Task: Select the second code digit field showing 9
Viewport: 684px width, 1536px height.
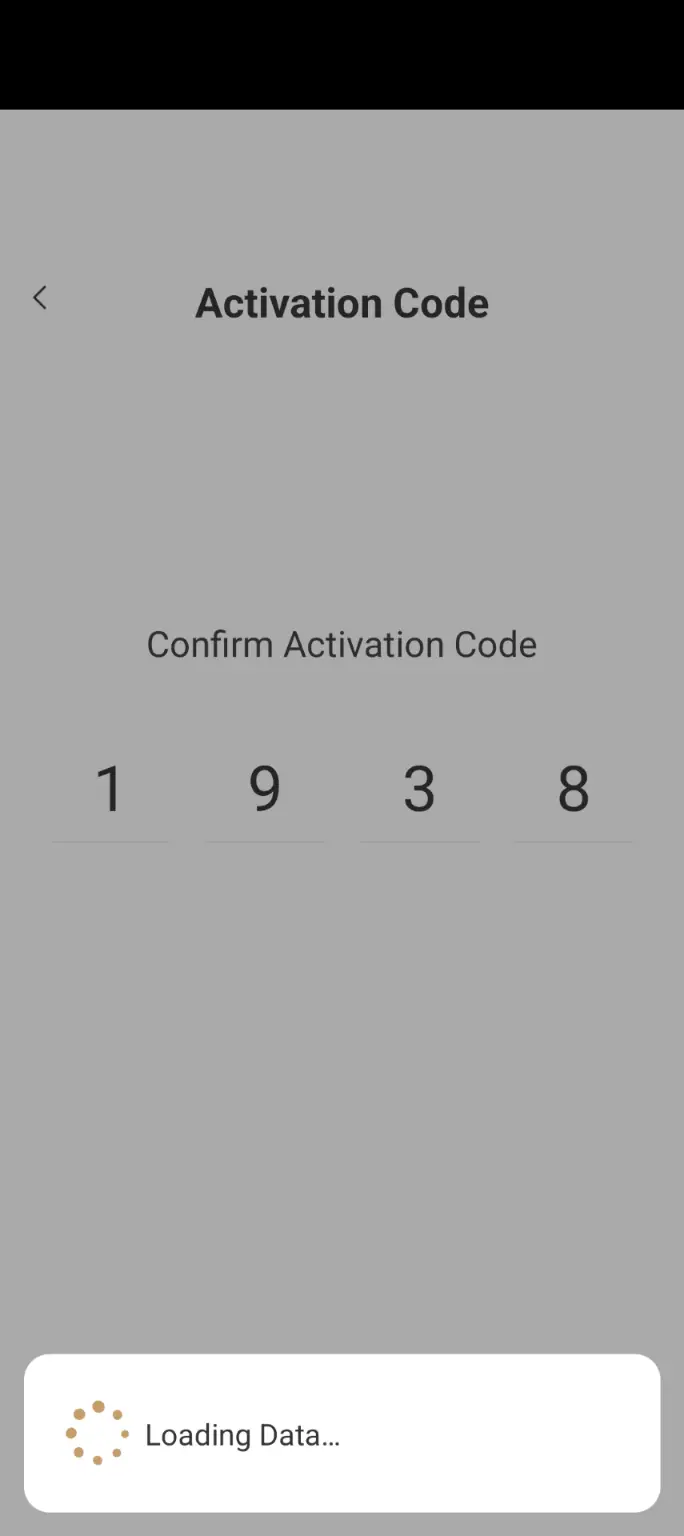Action: [265, 790]
